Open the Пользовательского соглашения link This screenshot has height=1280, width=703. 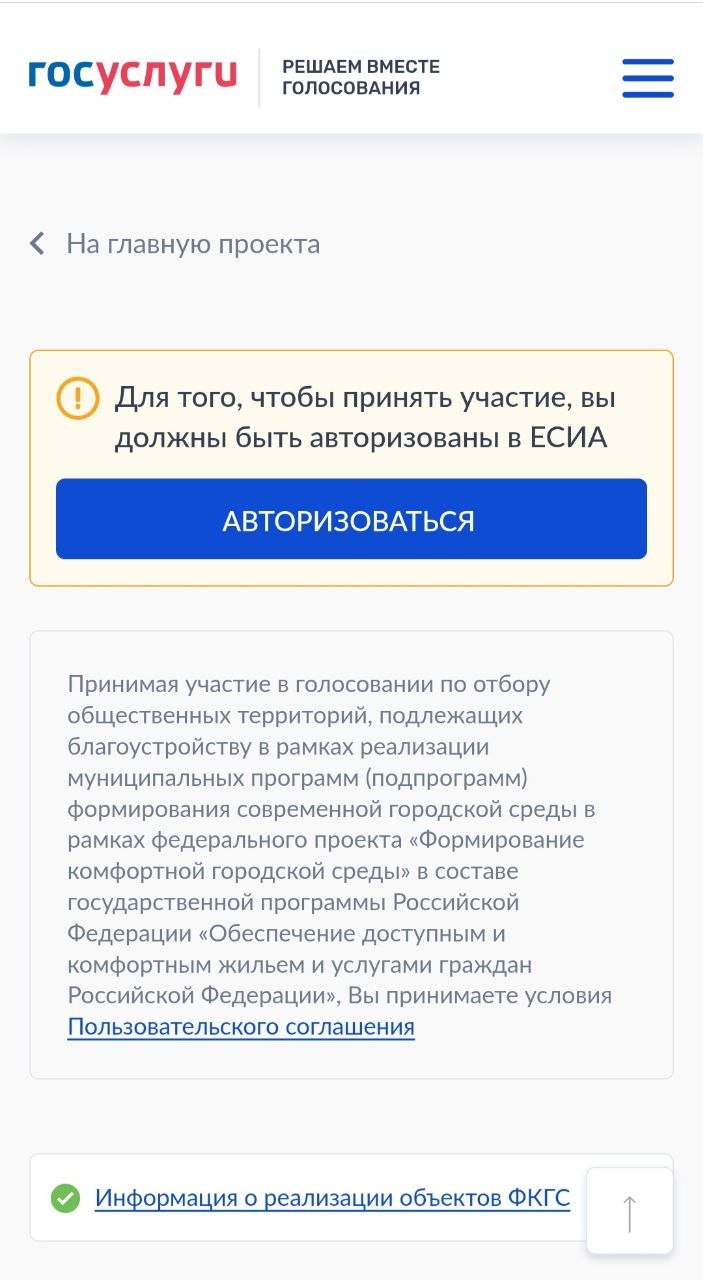241,1027
